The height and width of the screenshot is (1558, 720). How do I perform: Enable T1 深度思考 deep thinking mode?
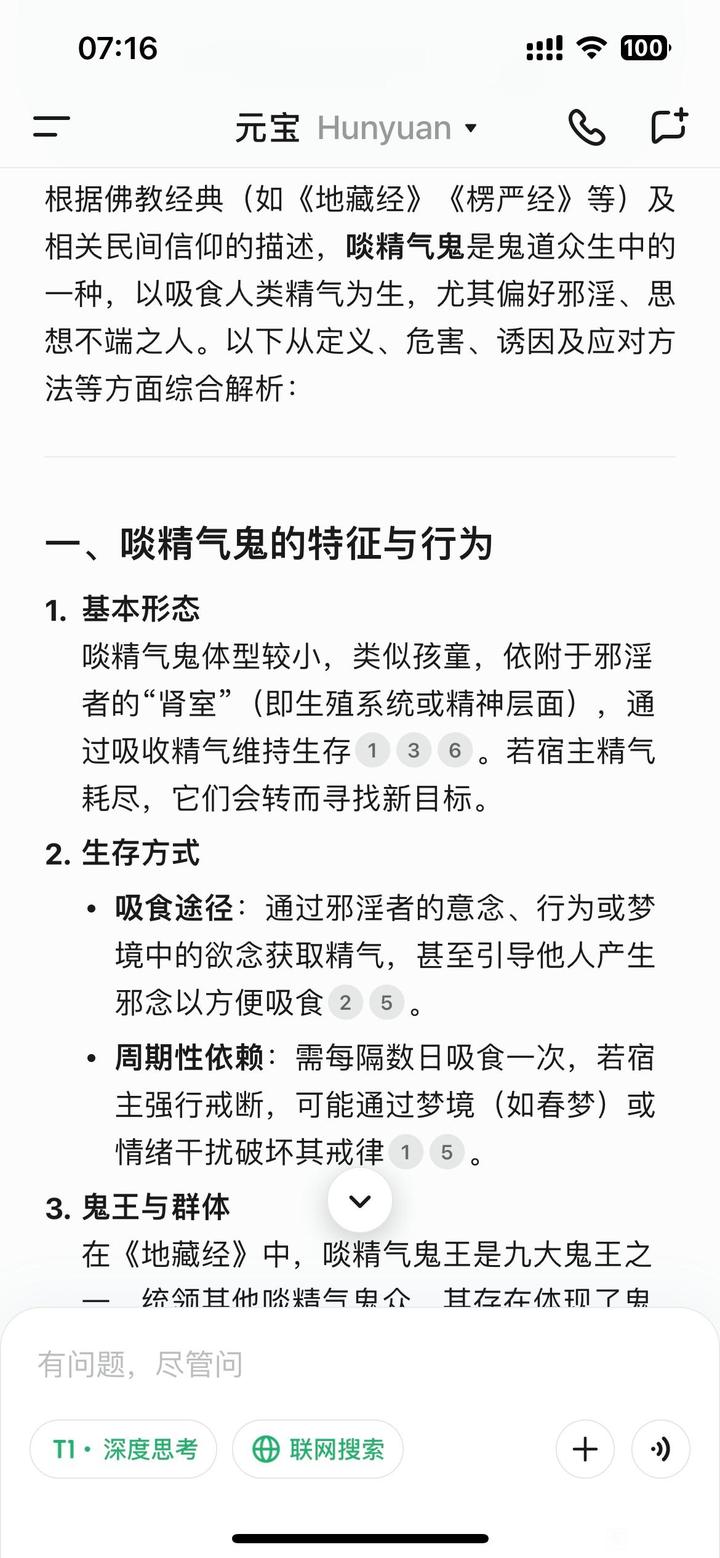pos(123,1448)
